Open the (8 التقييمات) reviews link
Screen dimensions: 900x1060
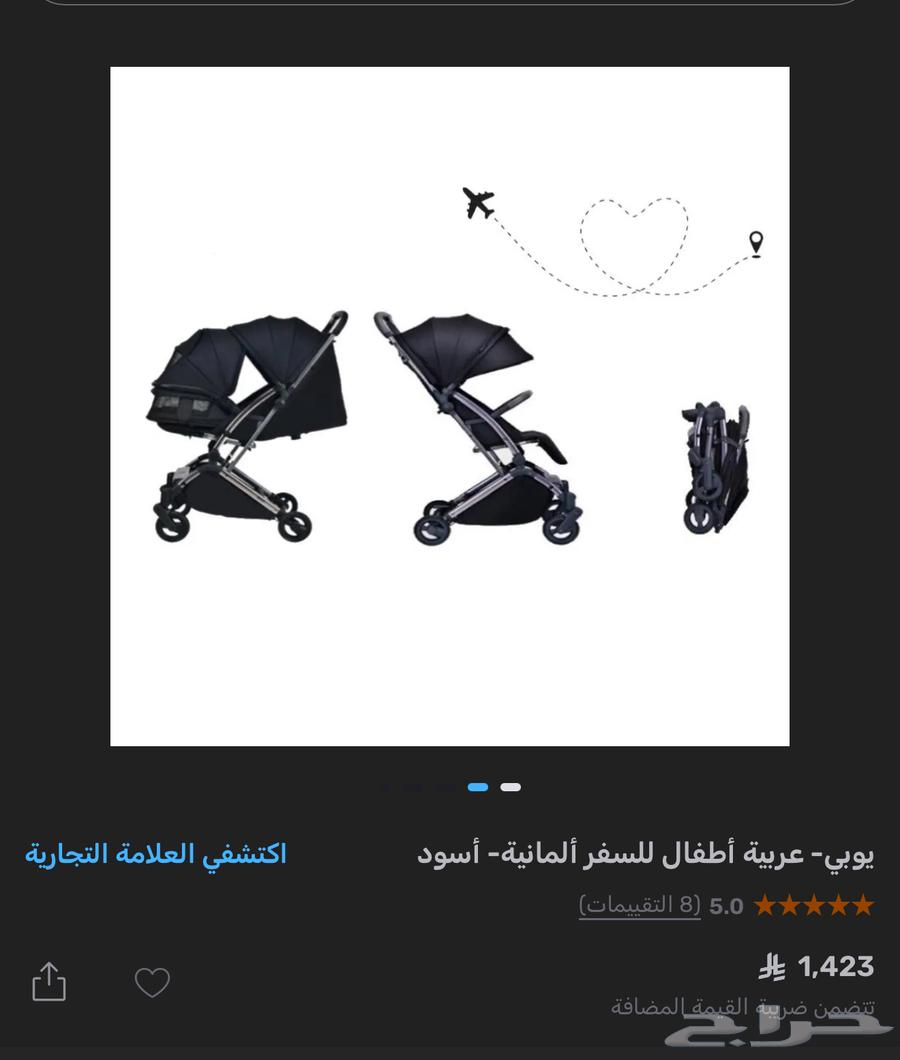pos(641,905)
